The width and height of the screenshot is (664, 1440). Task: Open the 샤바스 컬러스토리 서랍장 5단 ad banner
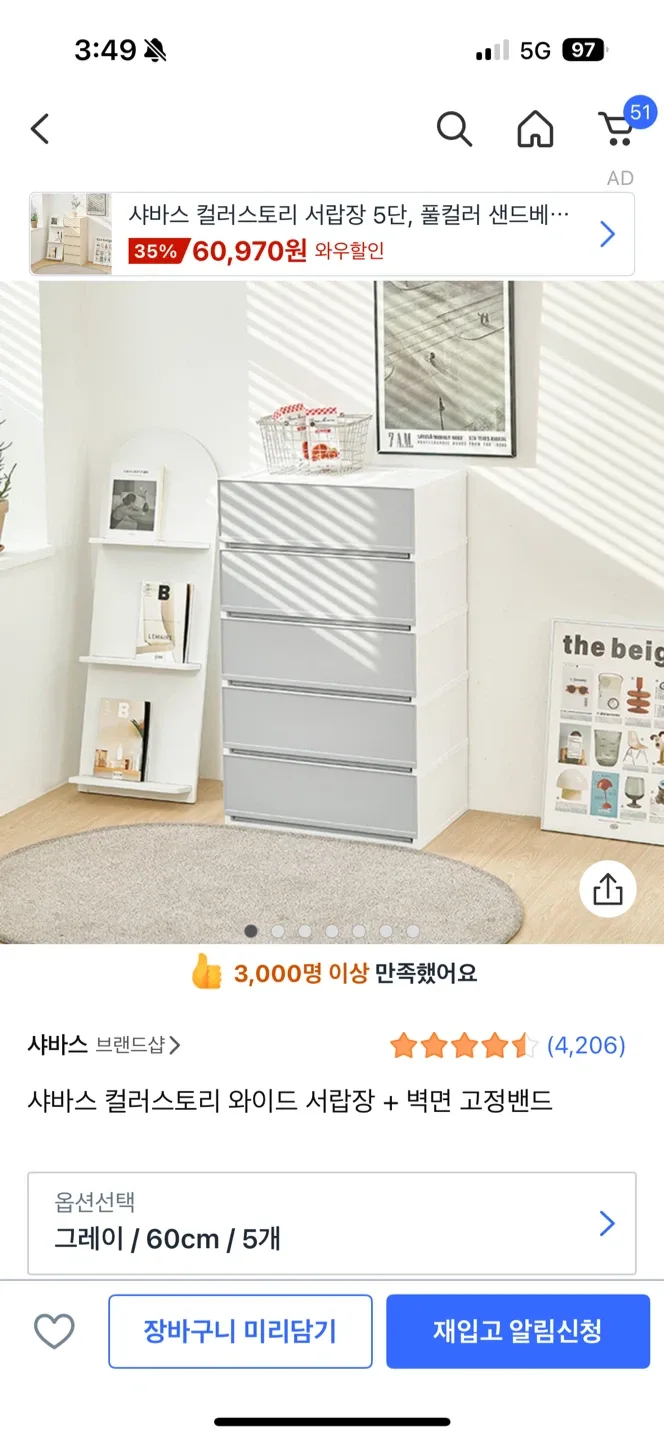(x=332, y=234)
